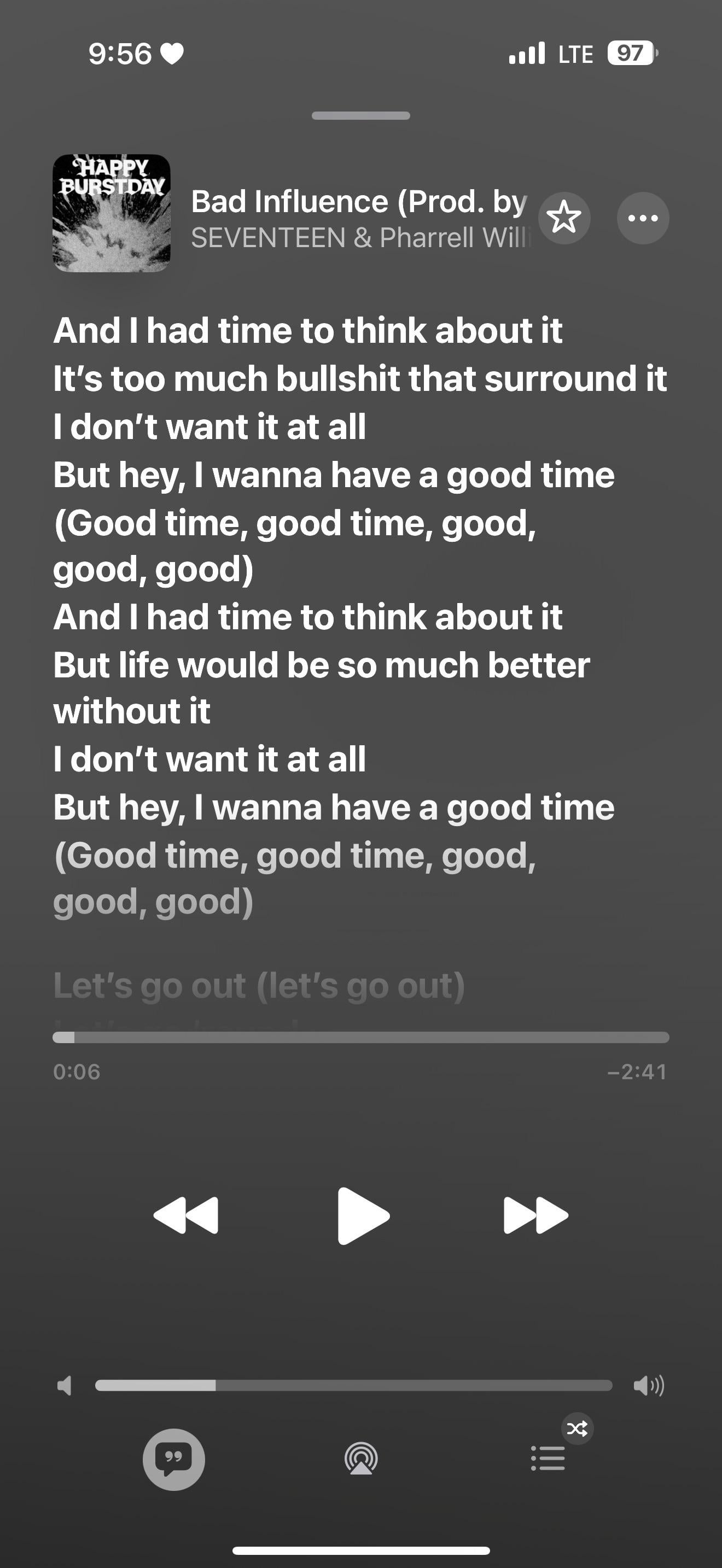This screenshot has width=722, height=1568.
Task: Resume playback with the play button
Action: 363,1215
